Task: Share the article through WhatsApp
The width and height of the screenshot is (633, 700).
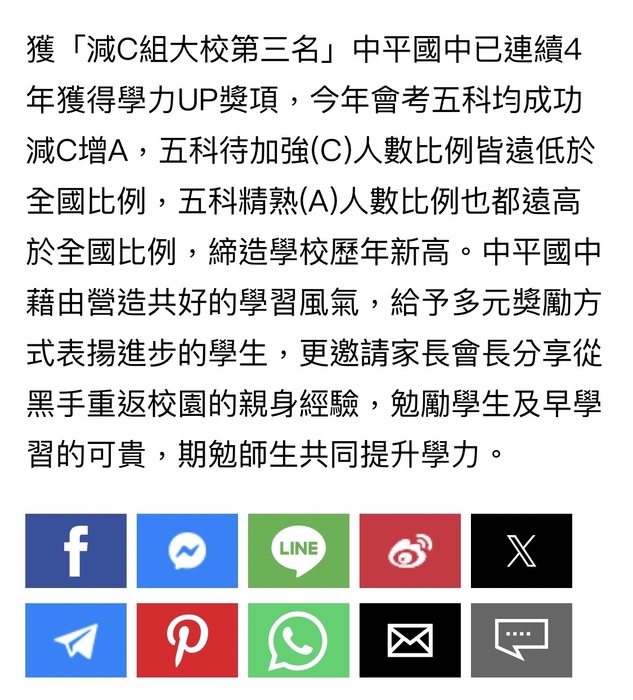Action: tap(299, 640)
